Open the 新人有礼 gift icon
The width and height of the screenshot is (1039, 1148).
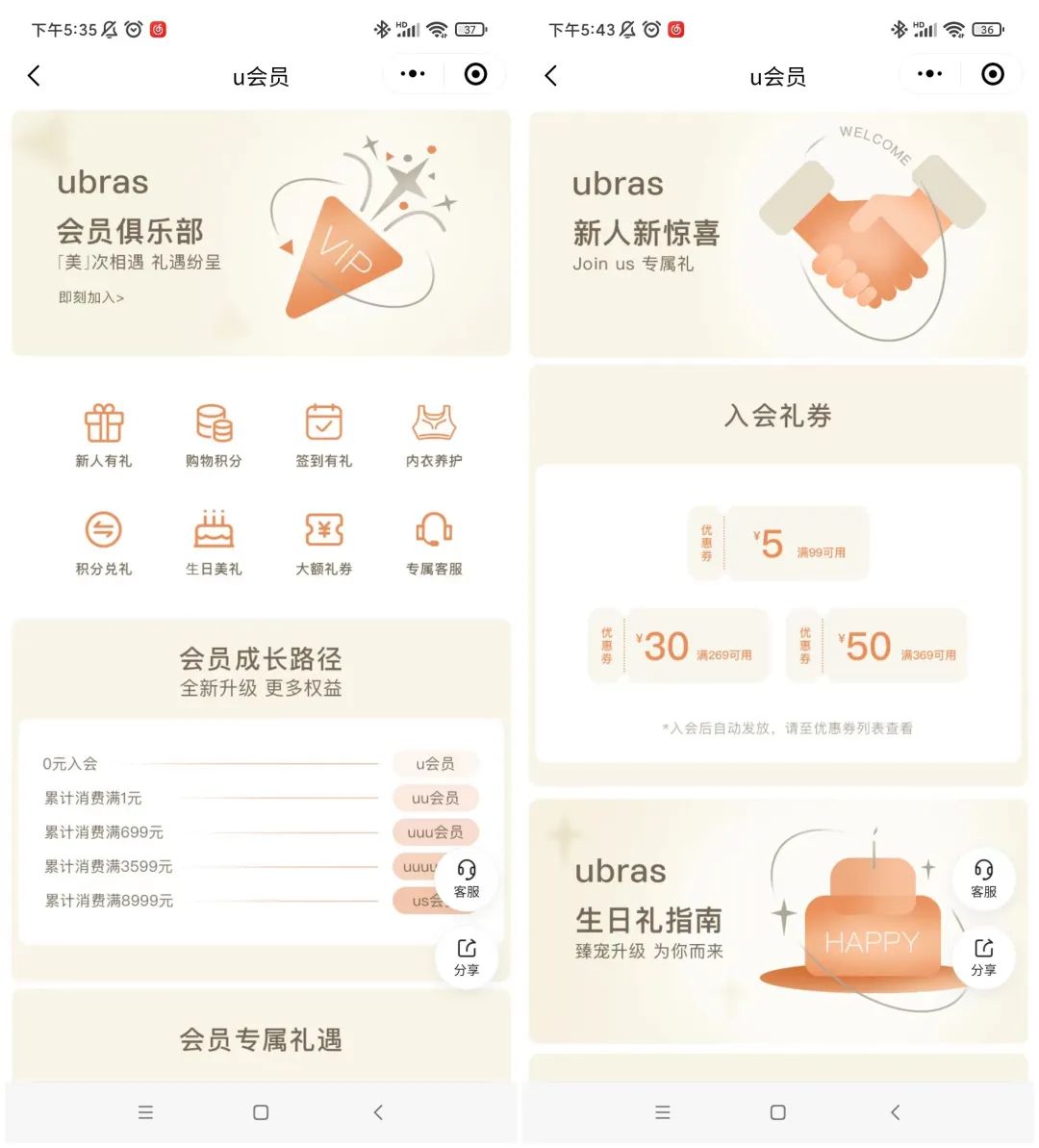tap(104, 433)
